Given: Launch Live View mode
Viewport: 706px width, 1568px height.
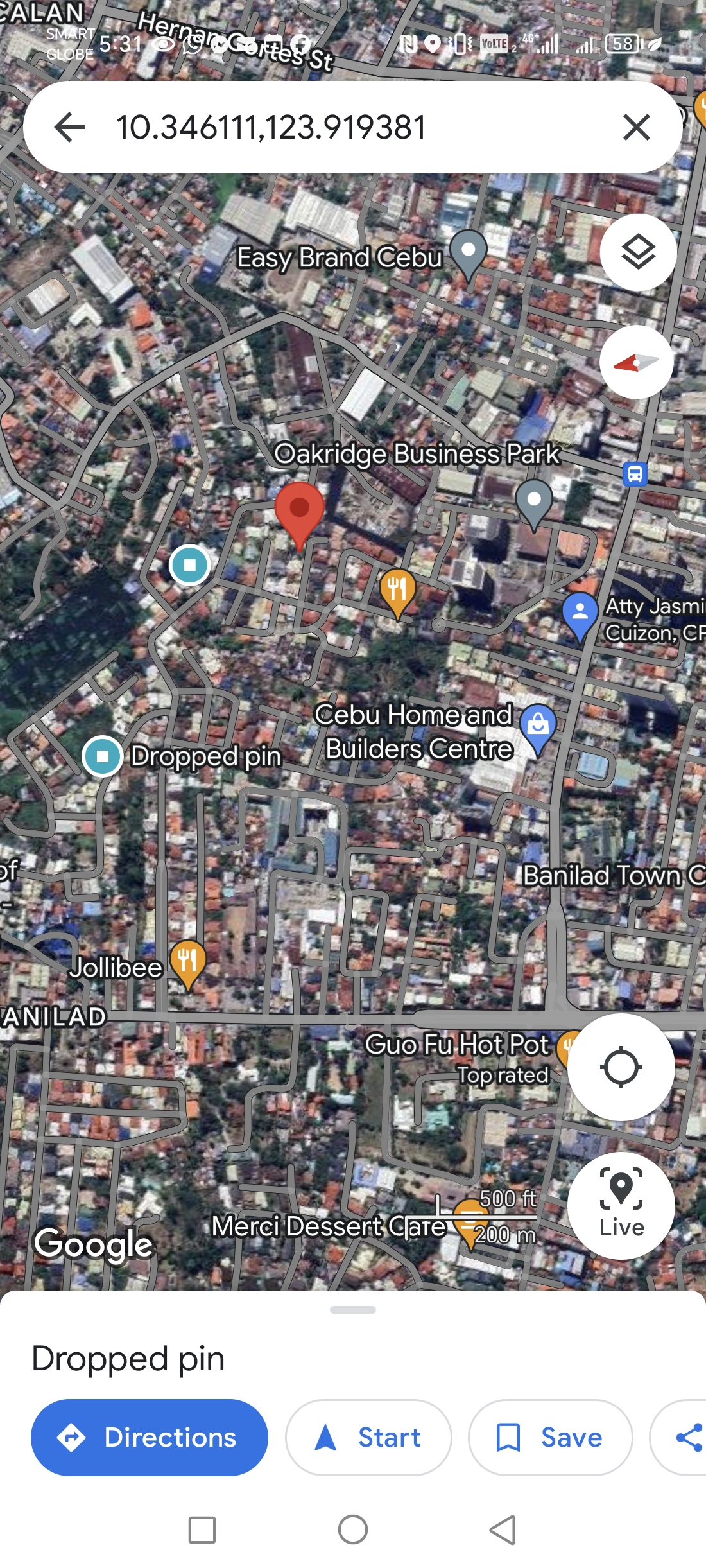Looking at the screenshot, I should click(621, 1205).
